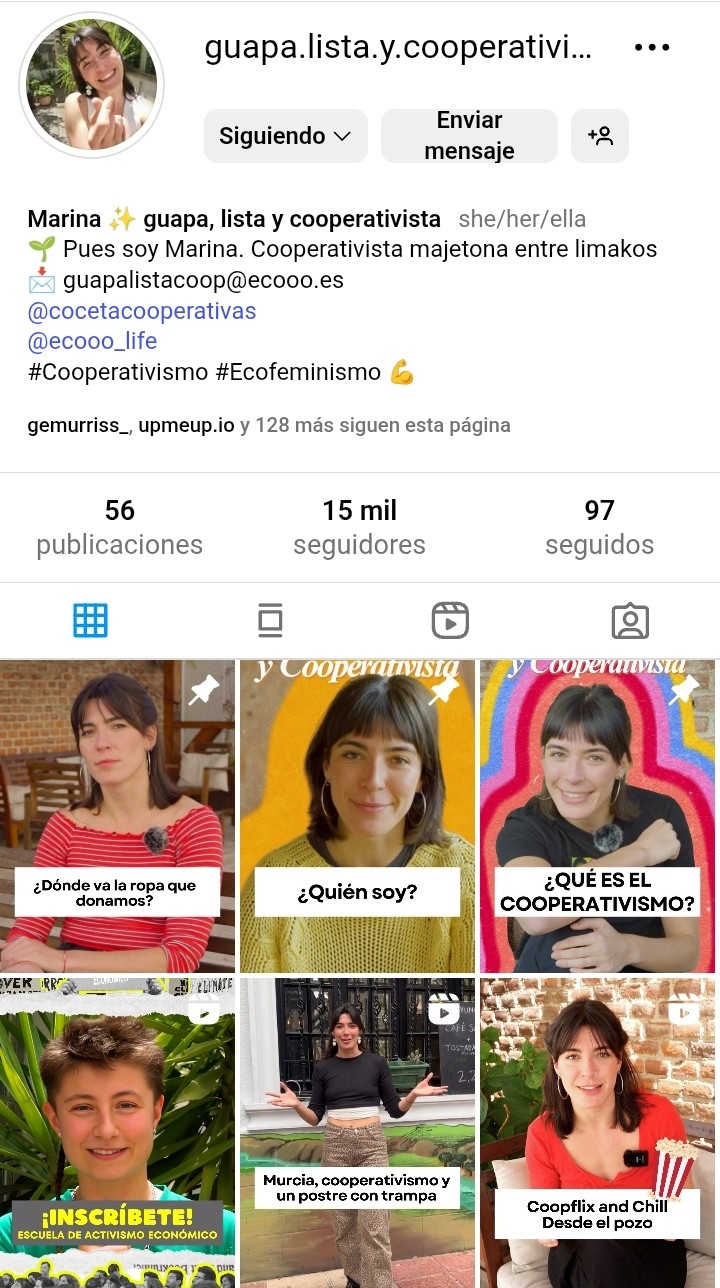
Task: Switch to the tagged photos tab
Action: 630,621
